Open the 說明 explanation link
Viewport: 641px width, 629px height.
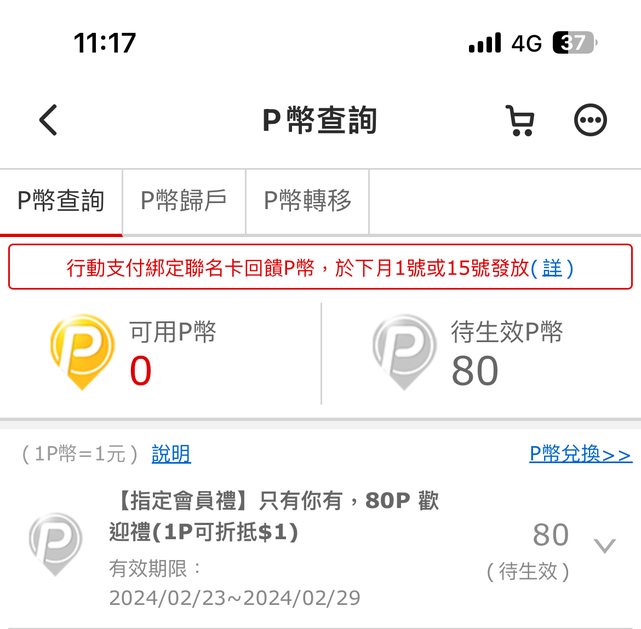click(x=171, y=454)
